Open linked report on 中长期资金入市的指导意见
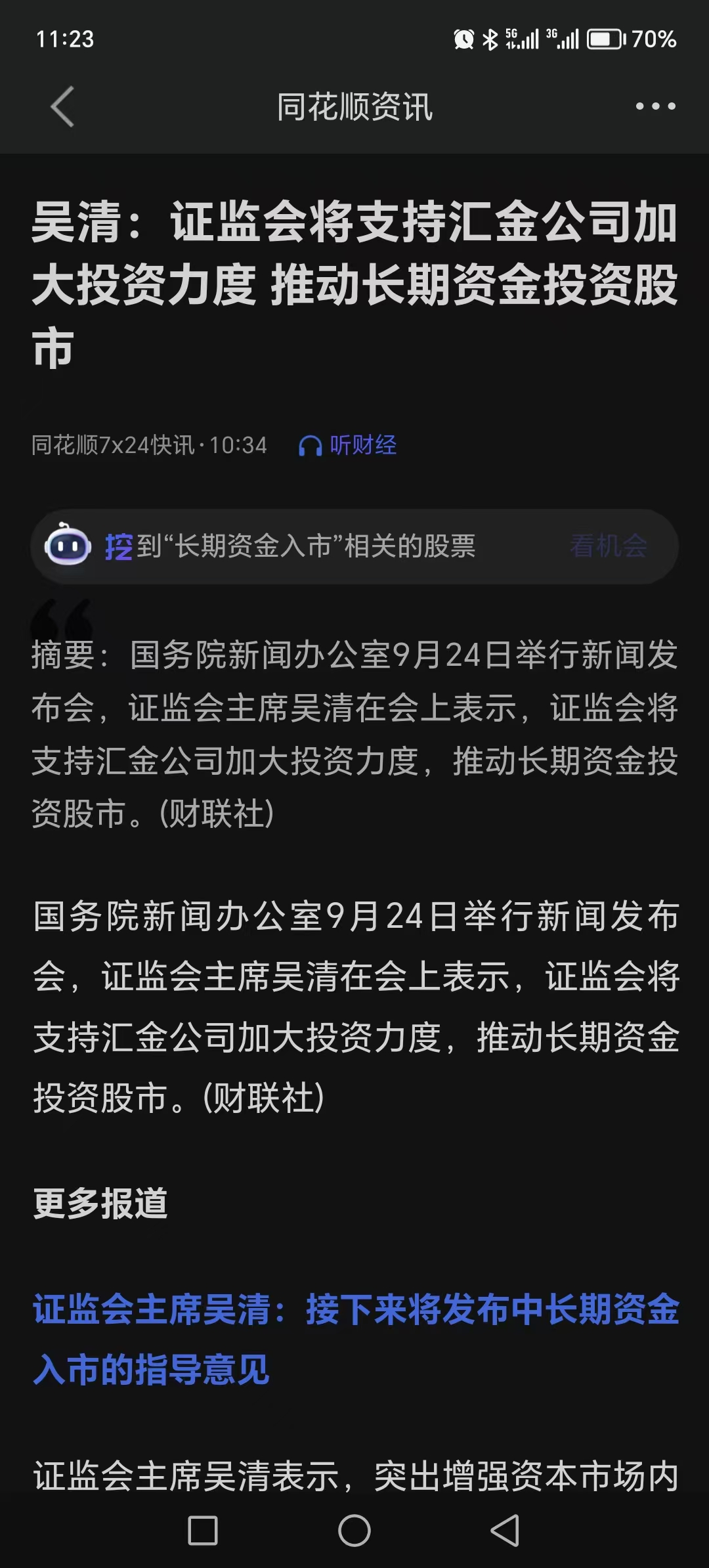The height and width of the screenshot is (1568, 709). (354, 1339)
